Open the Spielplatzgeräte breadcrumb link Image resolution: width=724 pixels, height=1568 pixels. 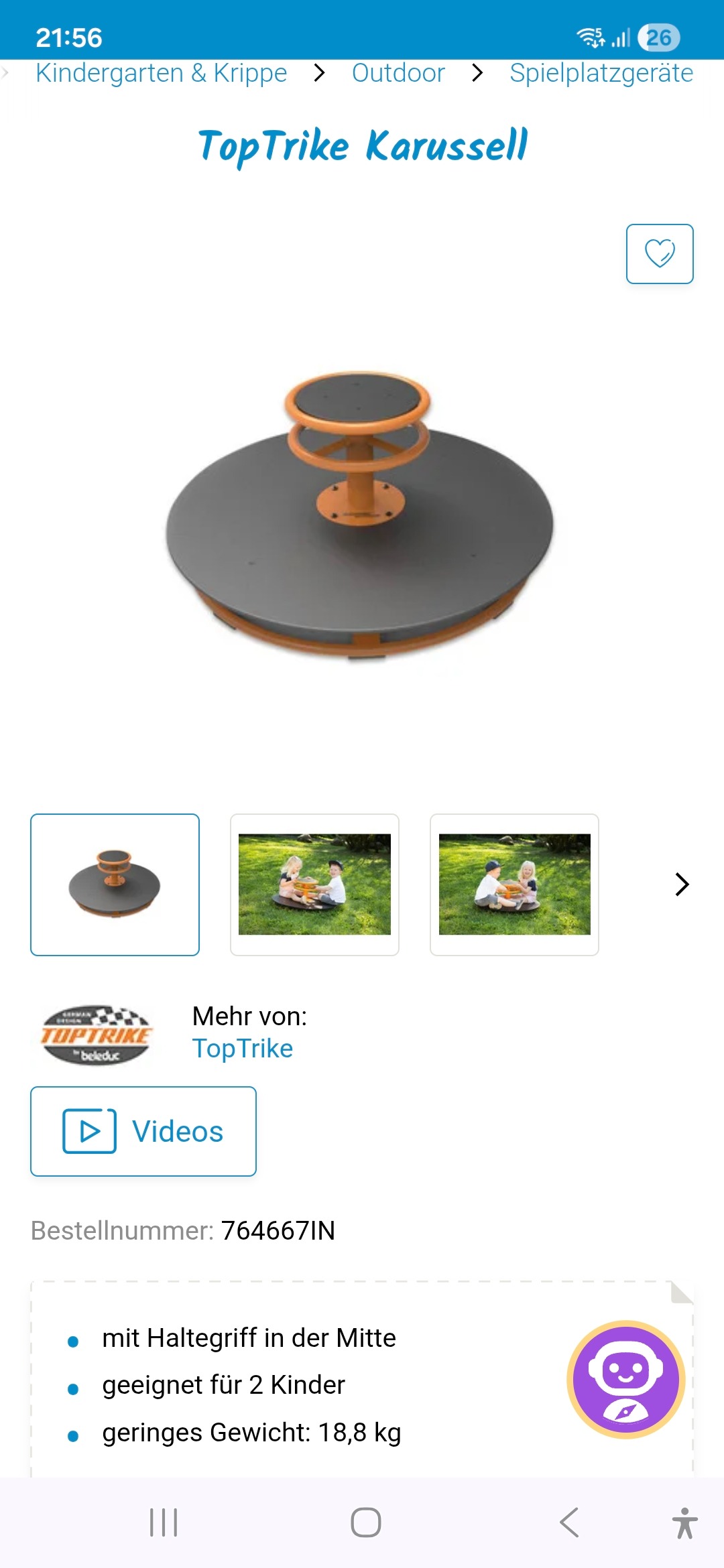click(x=601, y=73)
